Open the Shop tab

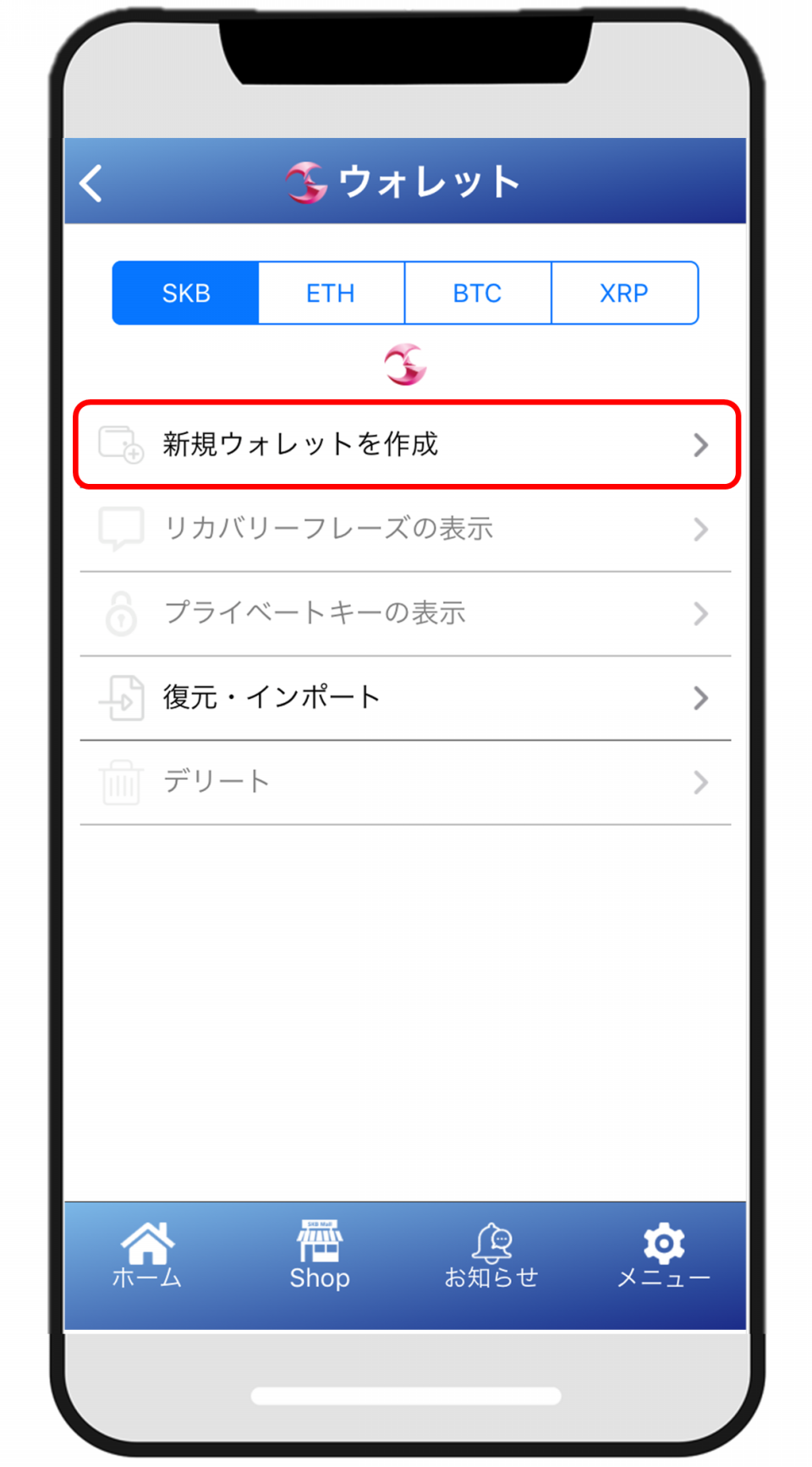319,1255
